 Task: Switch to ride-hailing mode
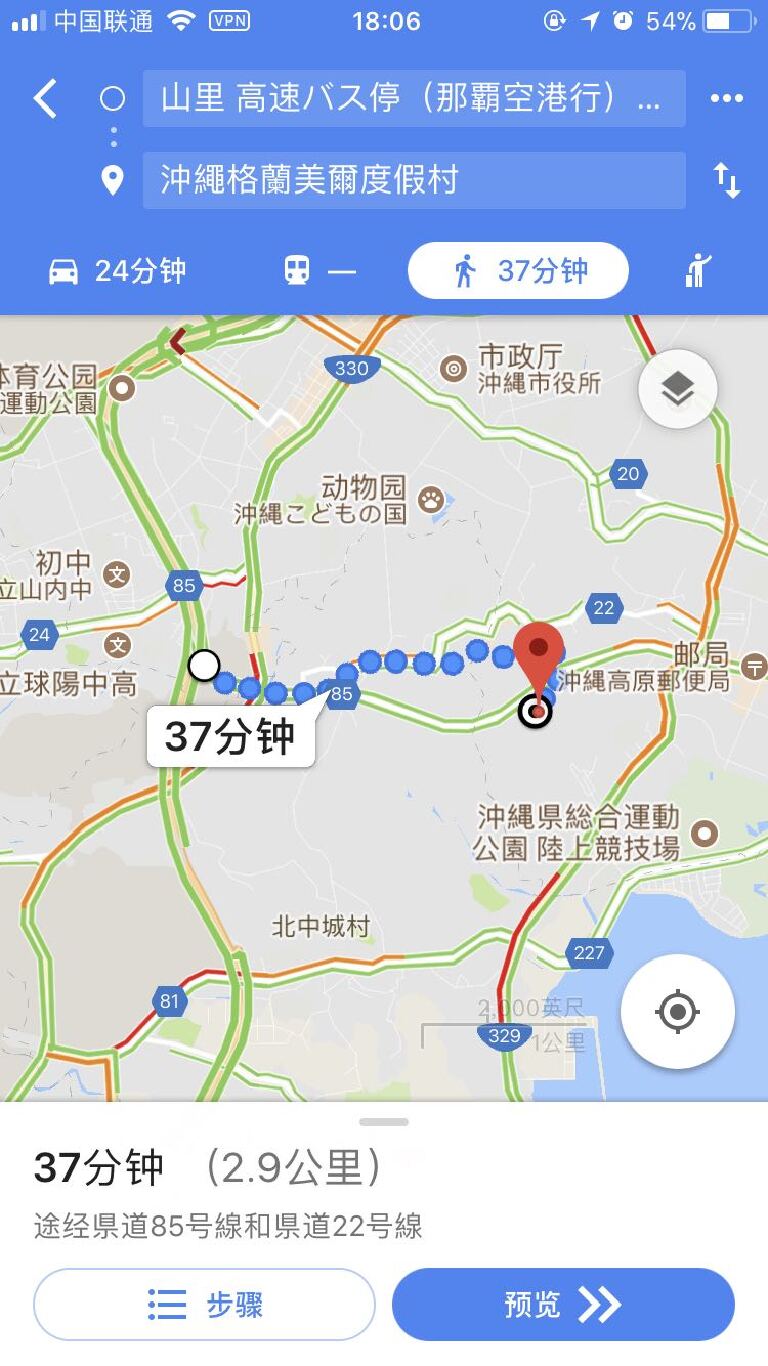tap(697, 271)
